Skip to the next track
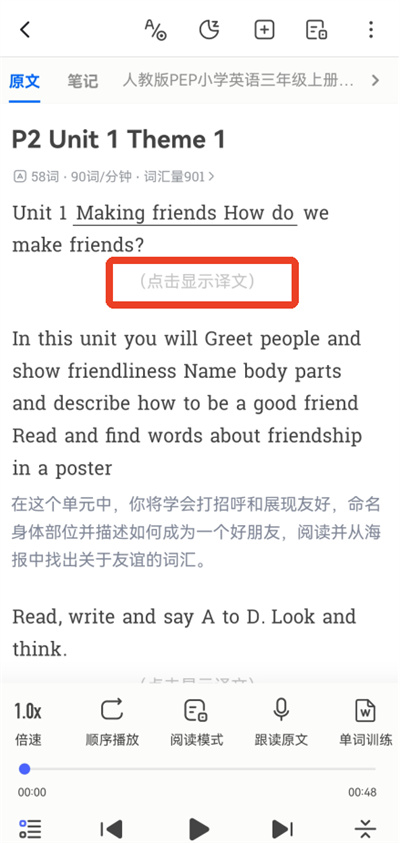 [283, 828]
